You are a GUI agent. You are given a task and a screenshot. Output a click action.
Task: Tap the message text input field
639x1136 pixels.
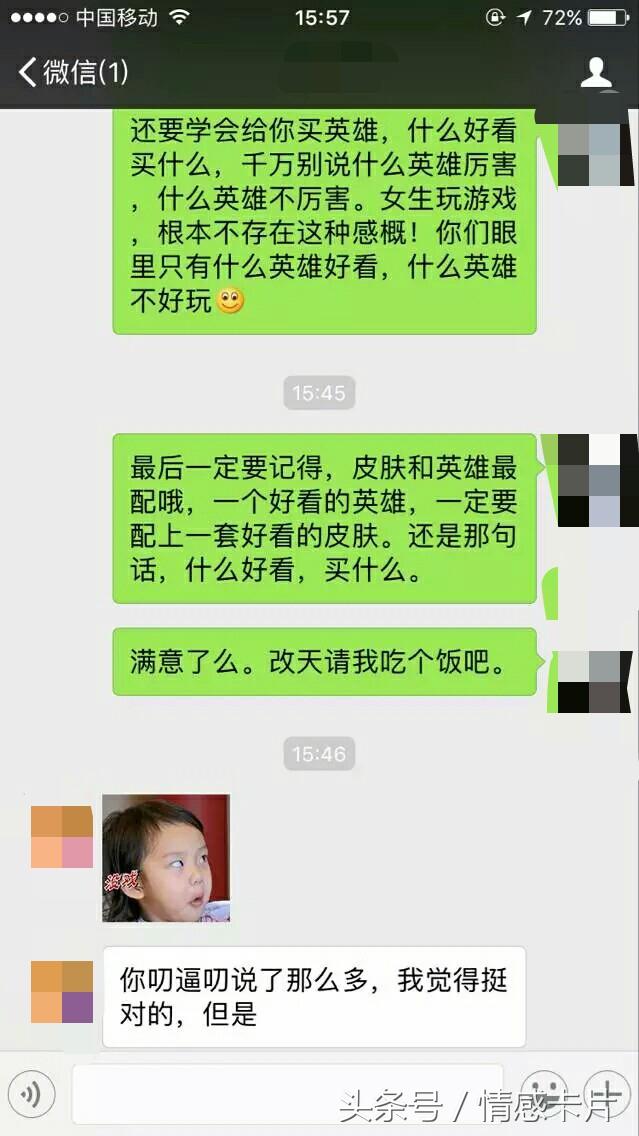point(288,1094)
